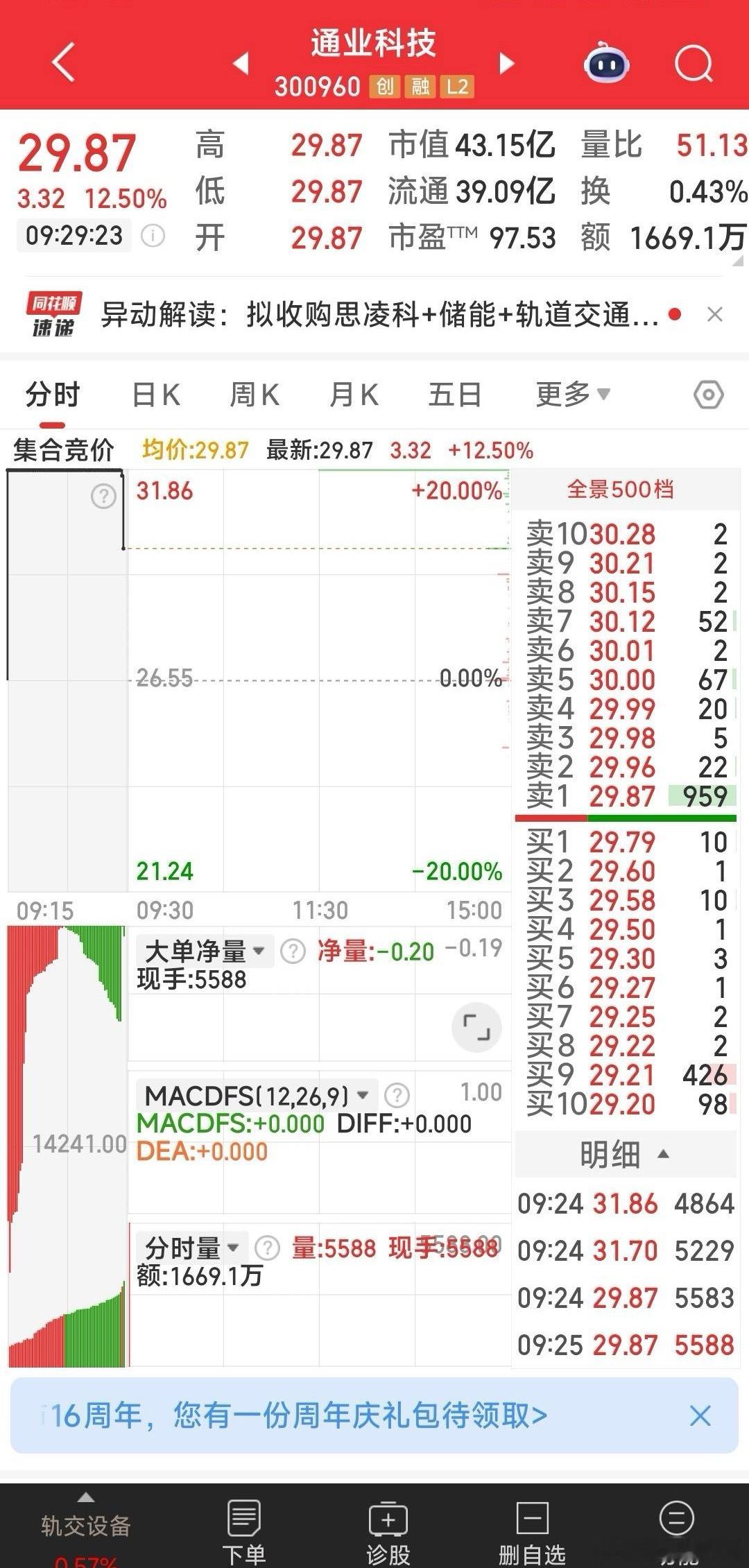Open the anniversary gift claim link
The image size is (749, 1568).
[291, 1415]
